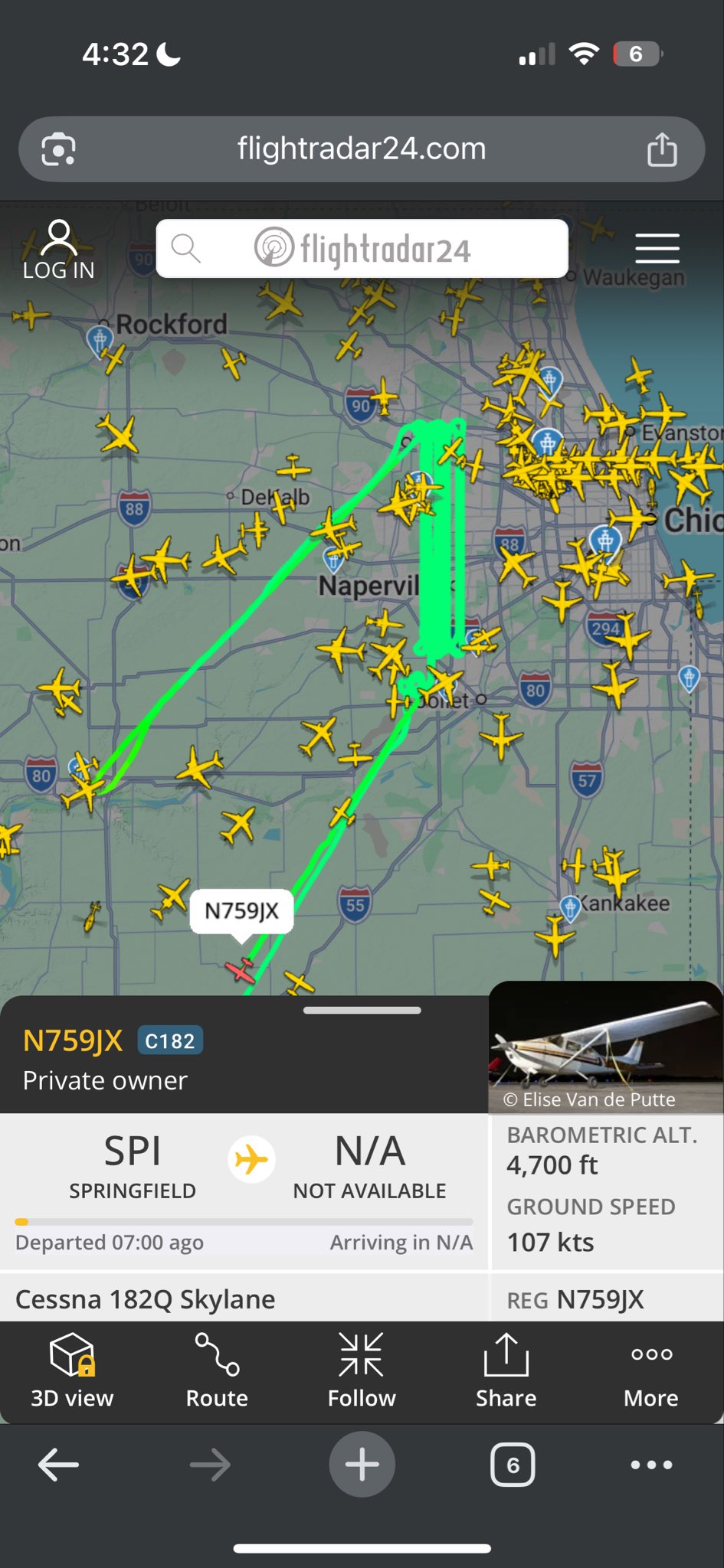Viewport: 724px width, 1568px height.
Task: Expand the flight details panel handle
Action: (x=362, y=1011)
